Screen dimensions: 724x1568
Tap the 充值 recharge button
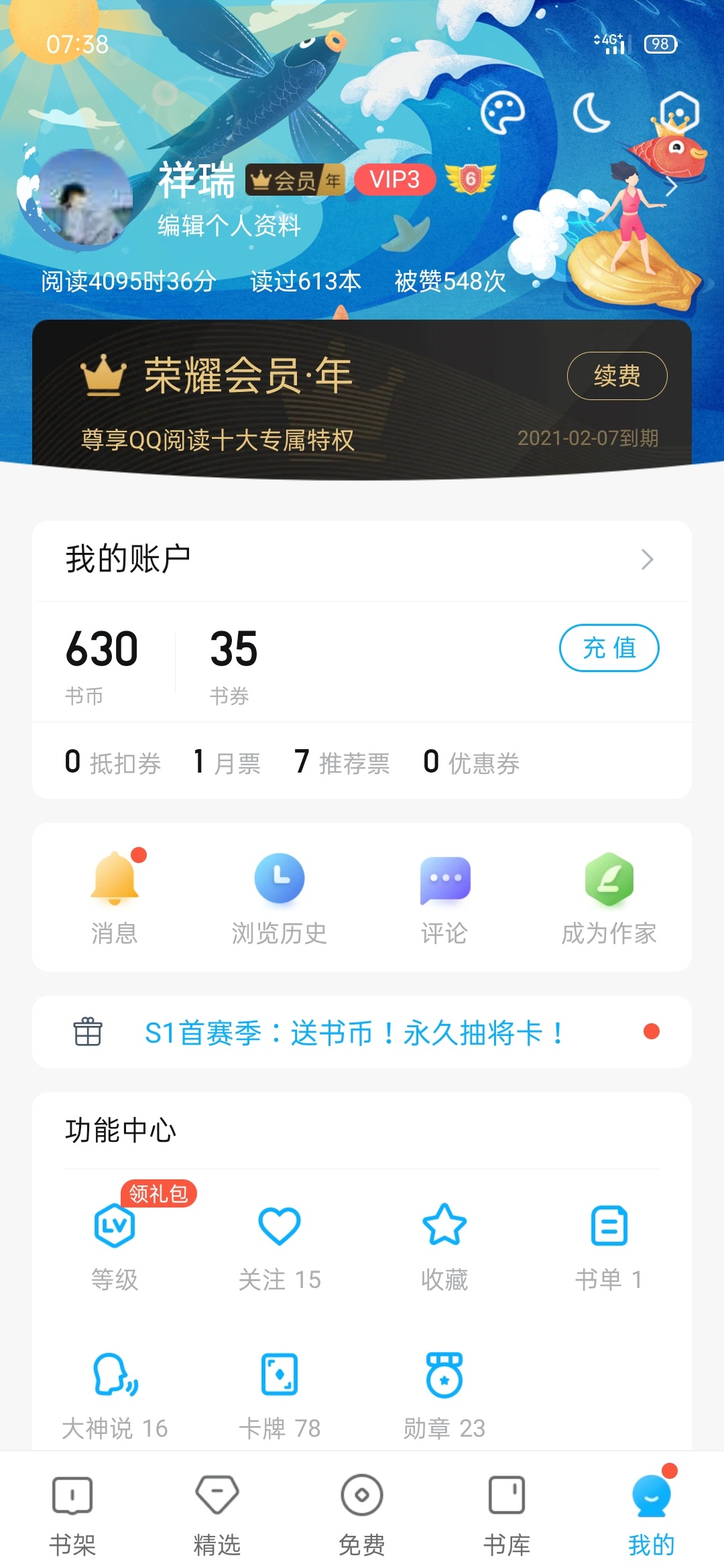coord(609,648)
